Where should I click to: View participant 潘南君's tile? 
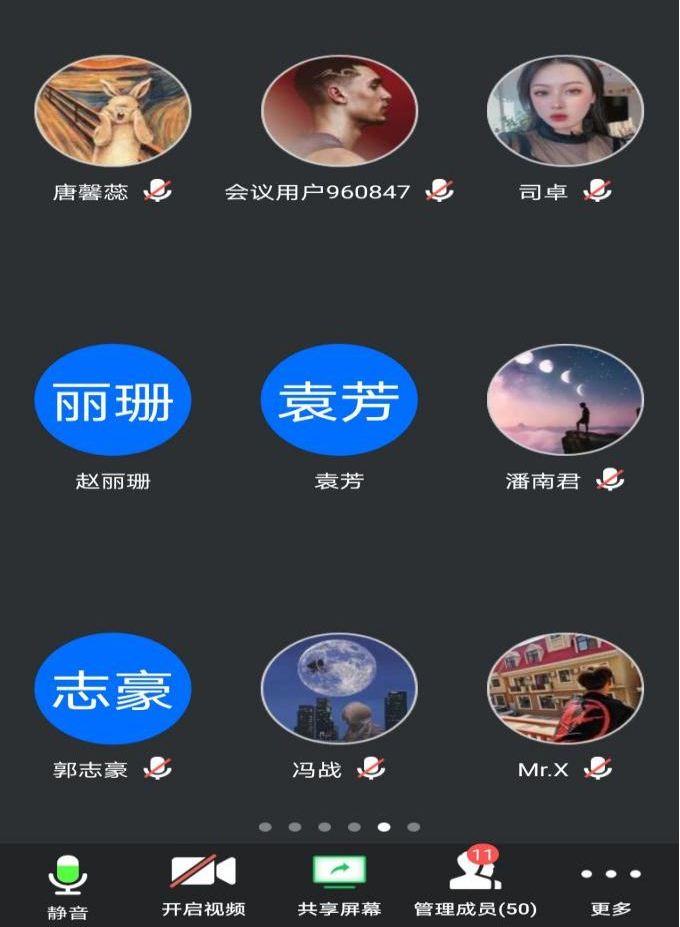click(565, 400)
